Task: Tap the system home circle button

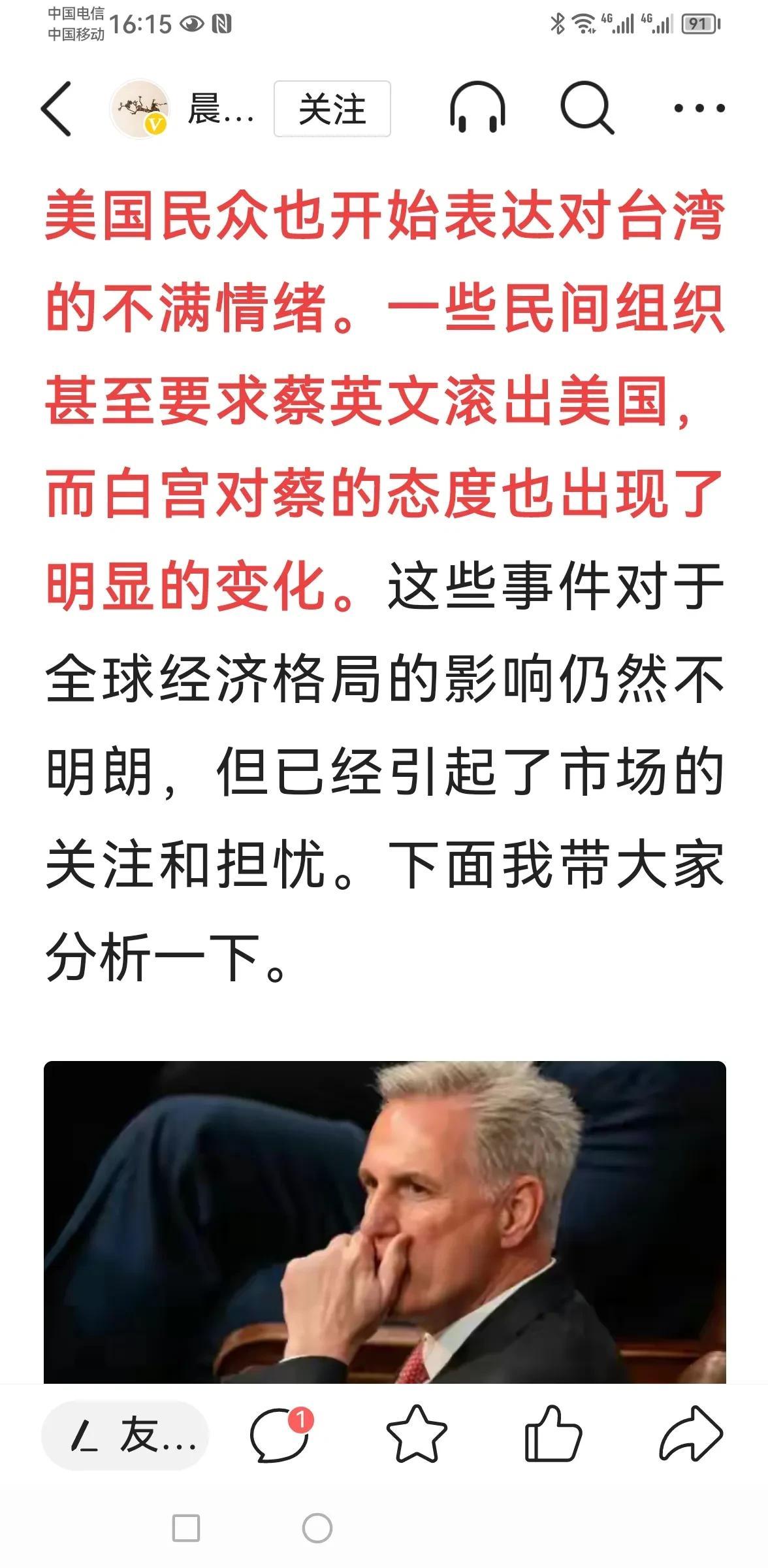Action: [x=317, y=1528]
